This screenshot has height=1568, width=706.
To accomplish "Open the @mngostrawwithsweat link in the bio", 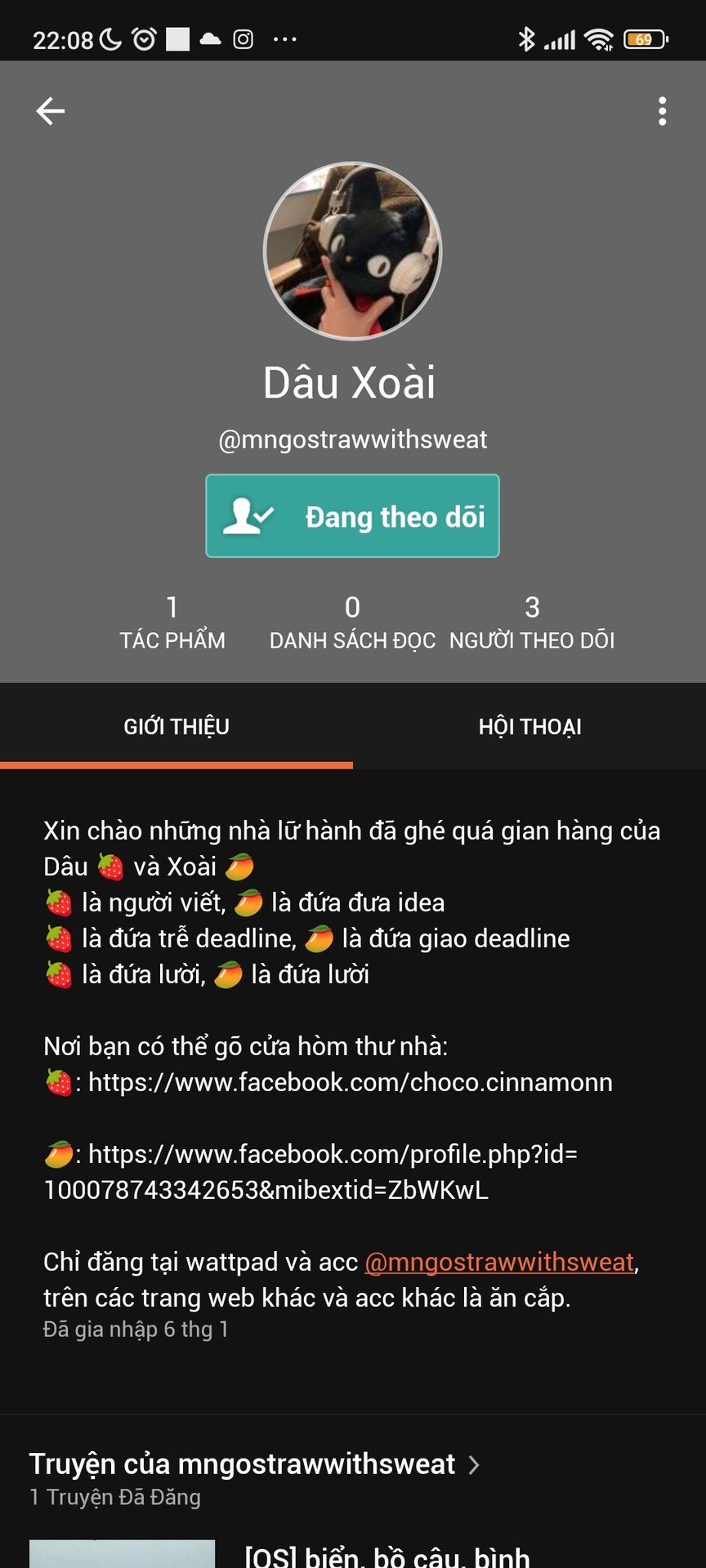I will pos(499,1262).
